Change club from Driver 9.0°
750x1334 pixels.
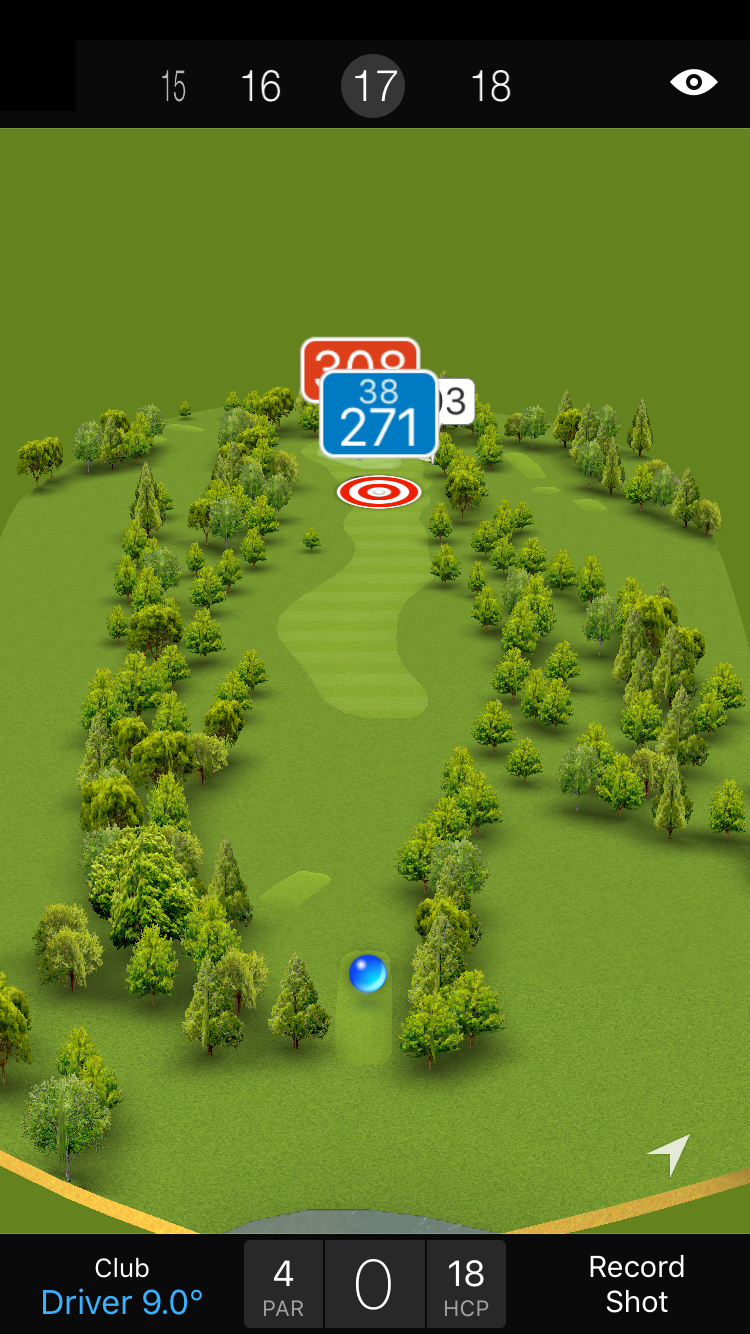[122, 1286]
